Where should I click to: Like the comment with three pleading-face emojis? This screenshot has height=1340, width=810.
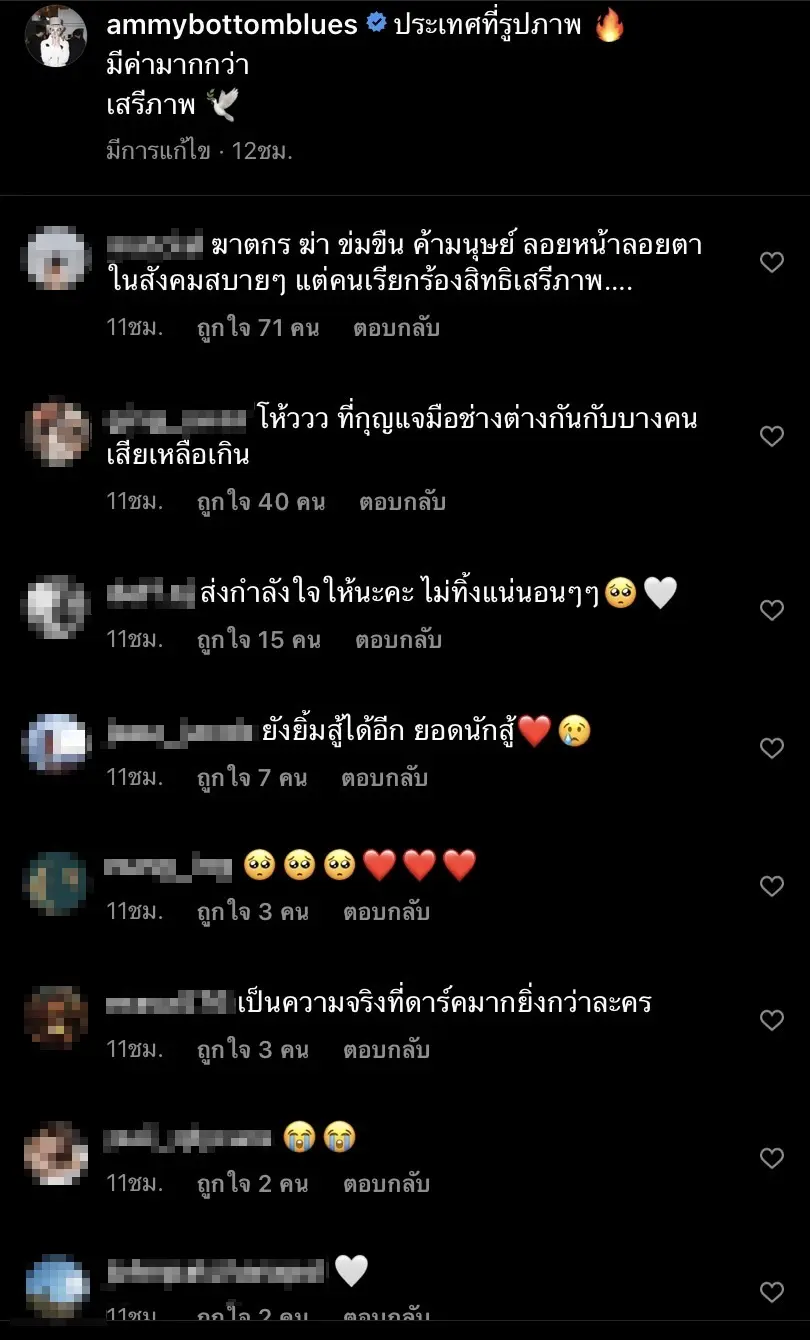[x=771, y=886]
